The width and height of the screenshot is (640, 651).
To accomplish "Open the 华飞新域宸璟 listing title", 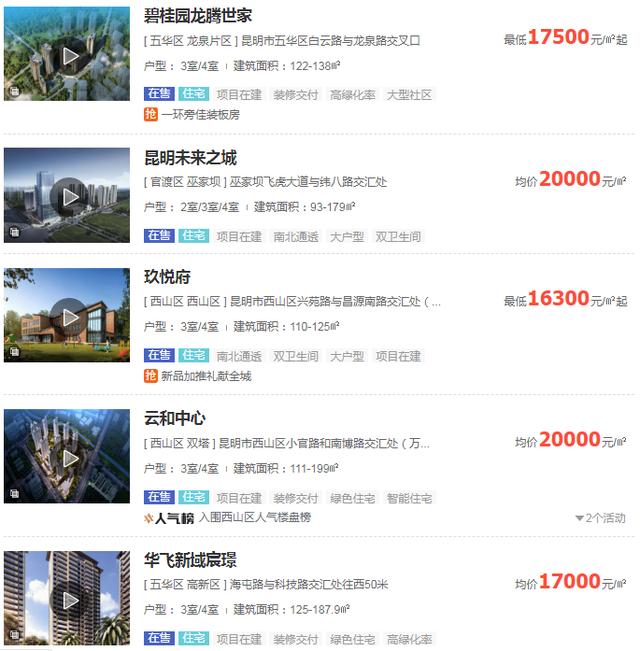I will (x=191, y=560).
